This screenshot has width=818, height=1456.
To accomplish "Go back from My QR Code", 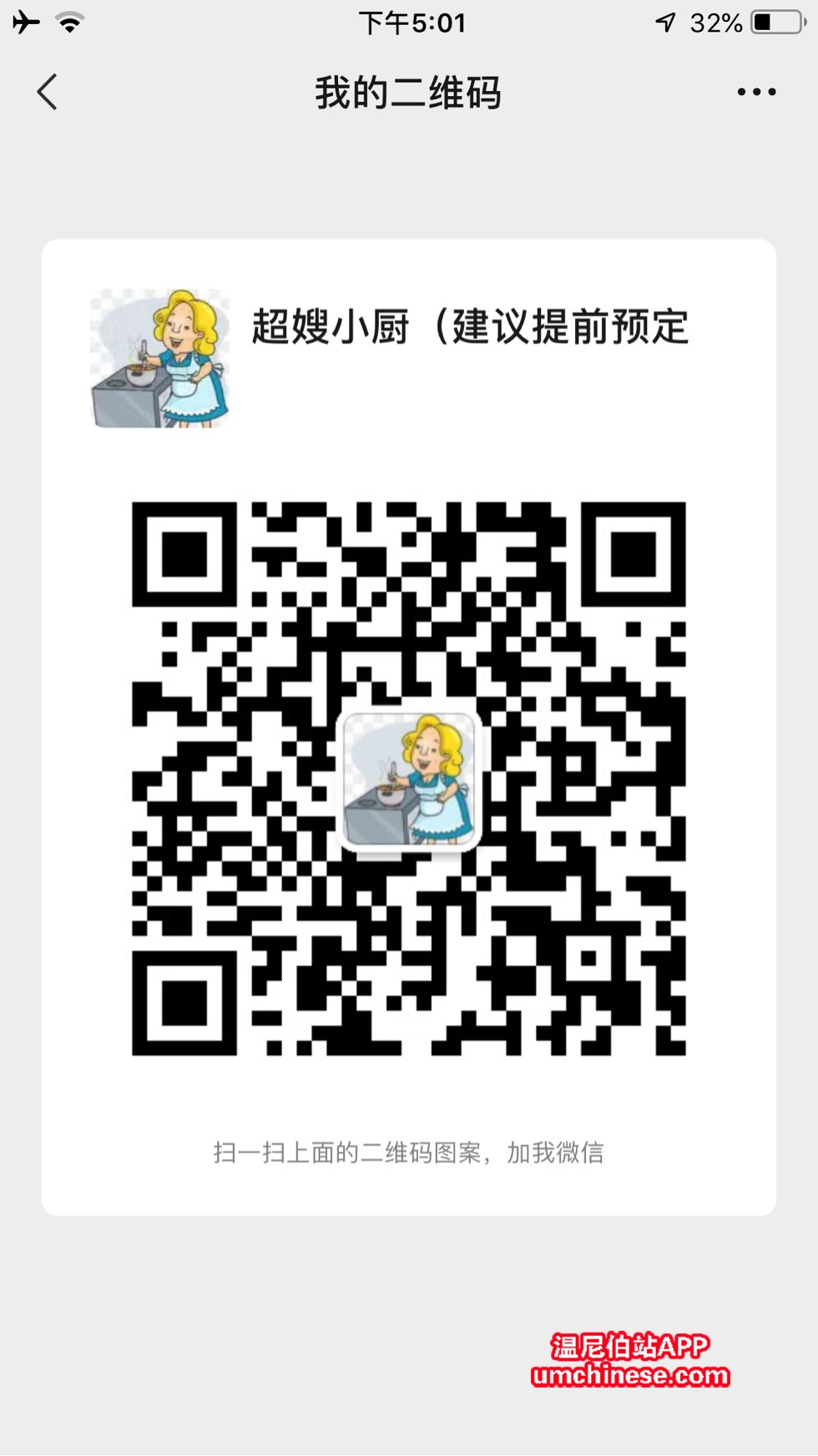I will pyautogui.click(x=48, y=92).
